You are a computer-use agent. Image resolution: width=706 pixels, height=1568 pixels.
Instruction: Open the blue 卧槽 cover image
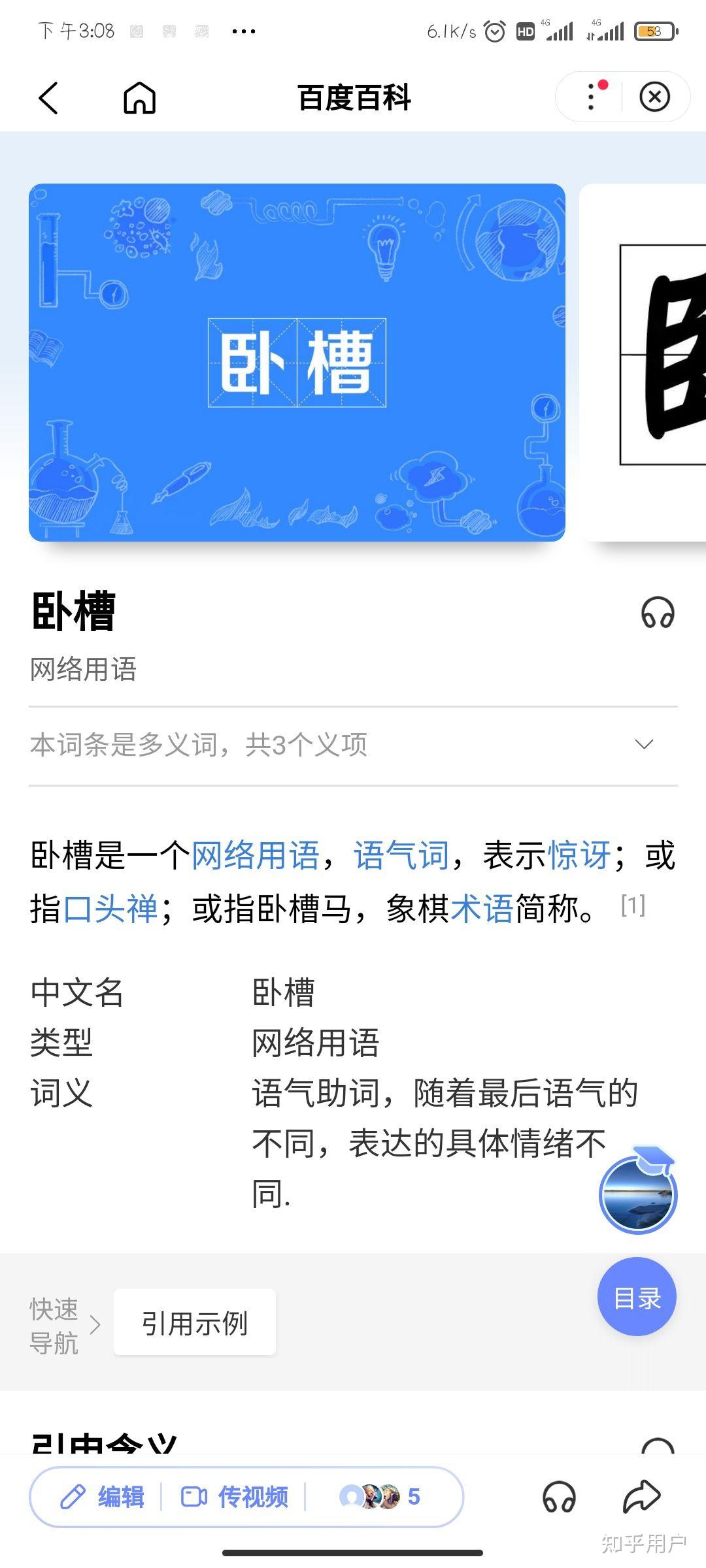pos(297,363)
